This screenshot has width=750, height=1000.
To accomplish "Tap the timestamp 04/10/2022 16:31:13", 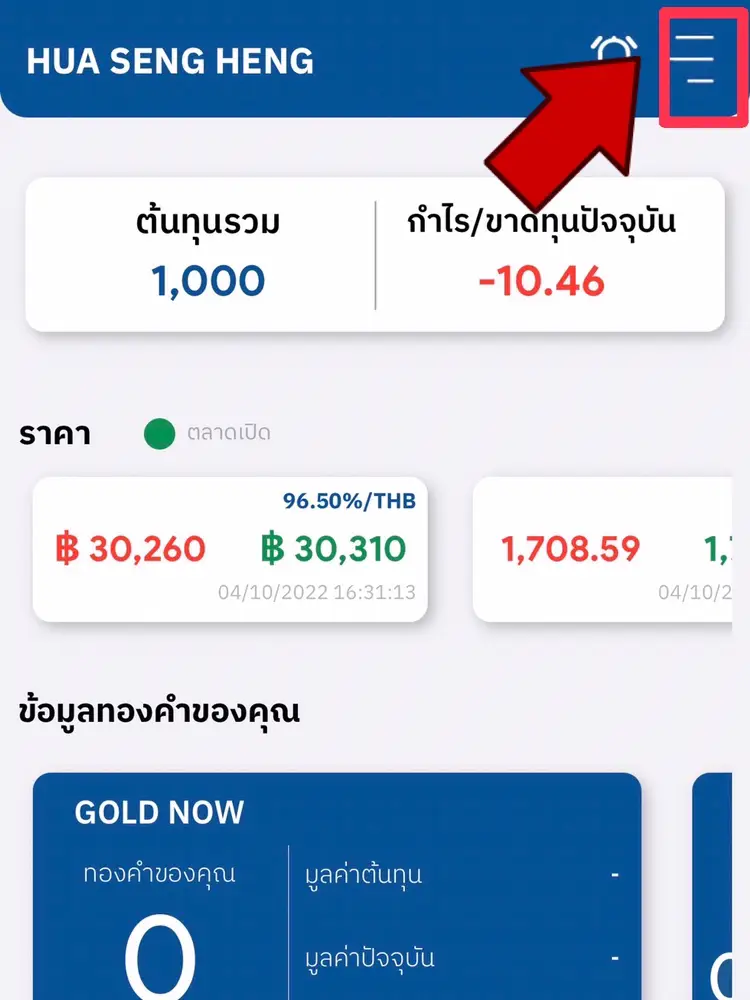I will [x=320, y=593].
